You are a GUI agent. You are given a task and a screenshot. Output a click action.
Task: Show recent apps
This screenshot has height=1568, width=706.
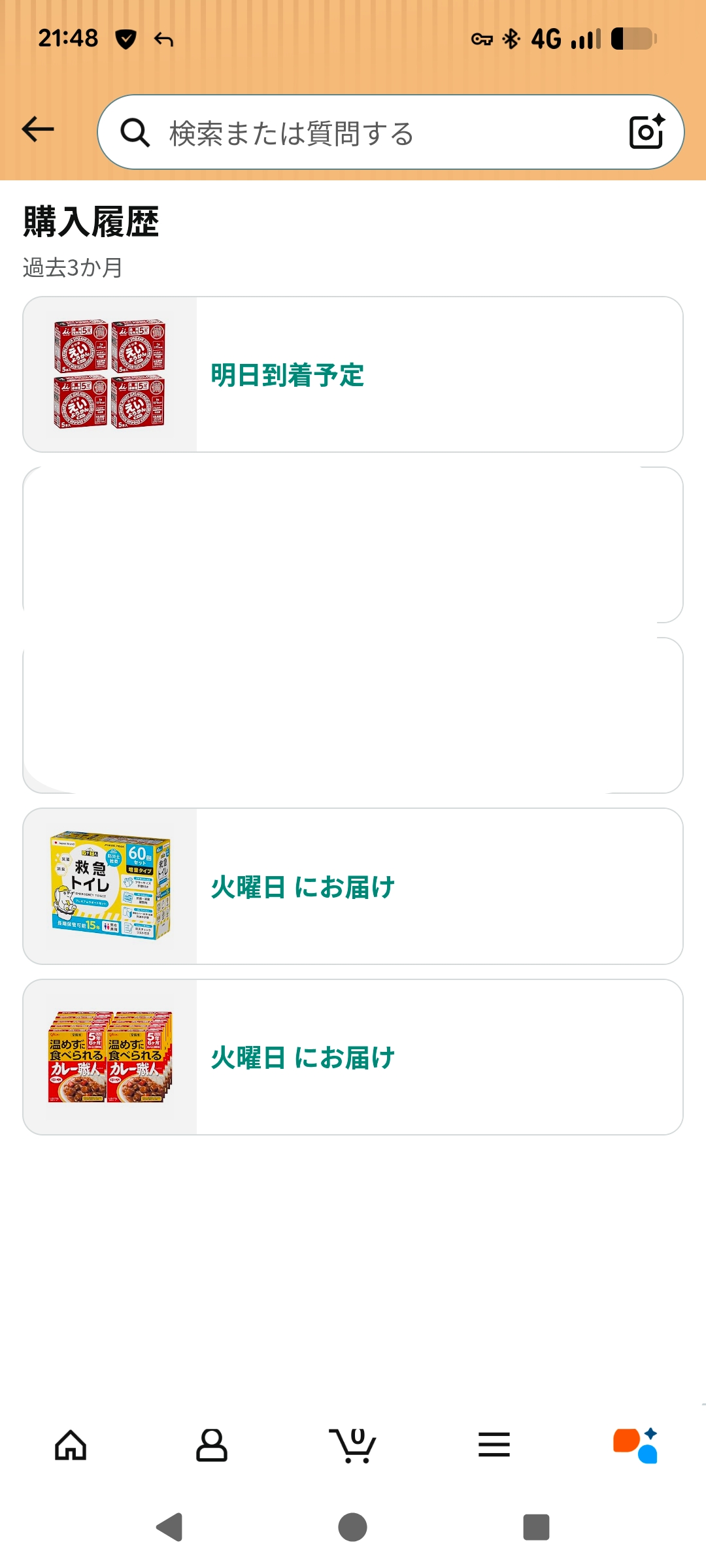(x=536, y=1527)
